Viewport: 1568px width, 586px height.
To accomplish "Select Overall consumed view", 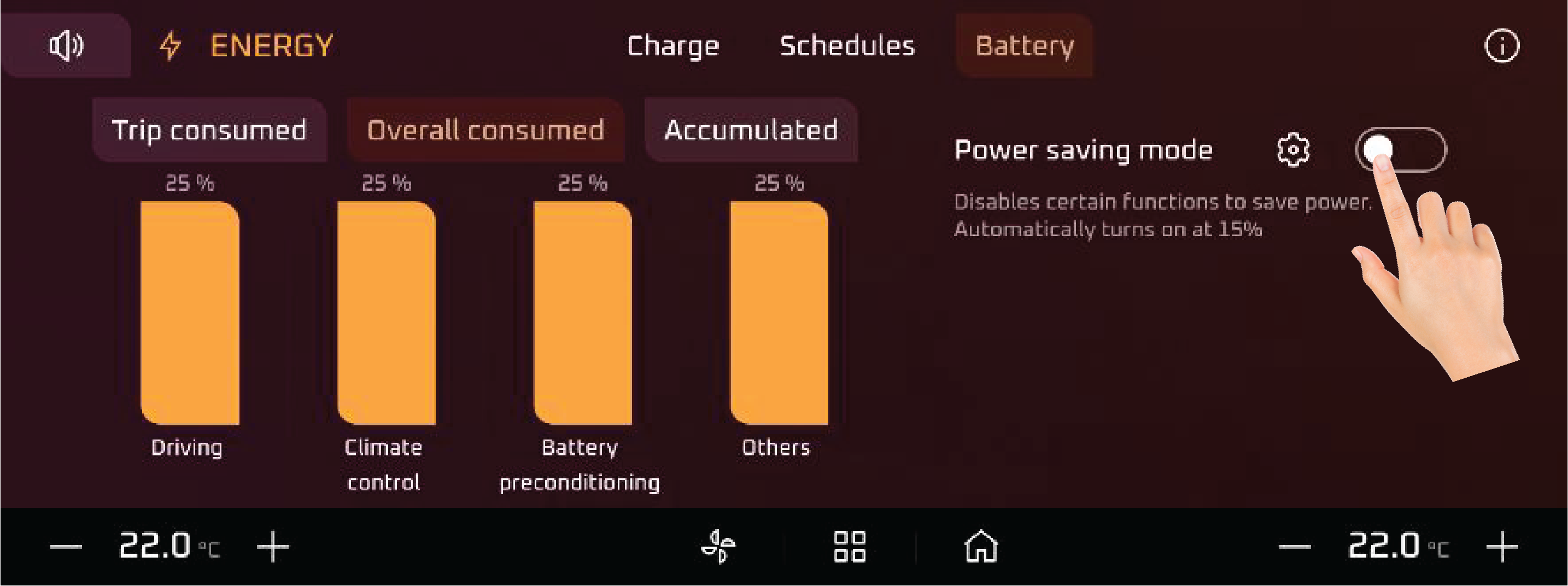I will click(485, 130).
